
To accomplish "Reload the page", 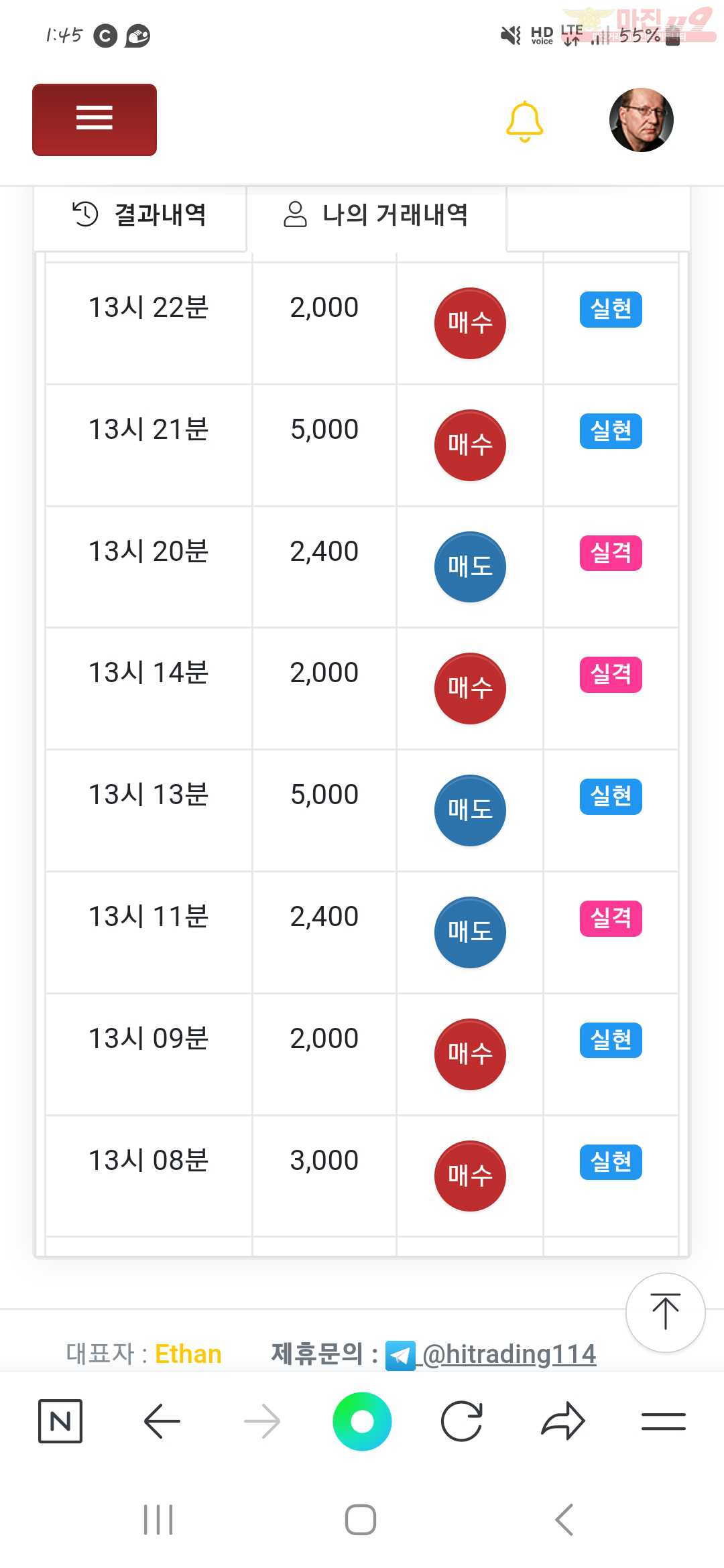I will (x=462, y=1421).
